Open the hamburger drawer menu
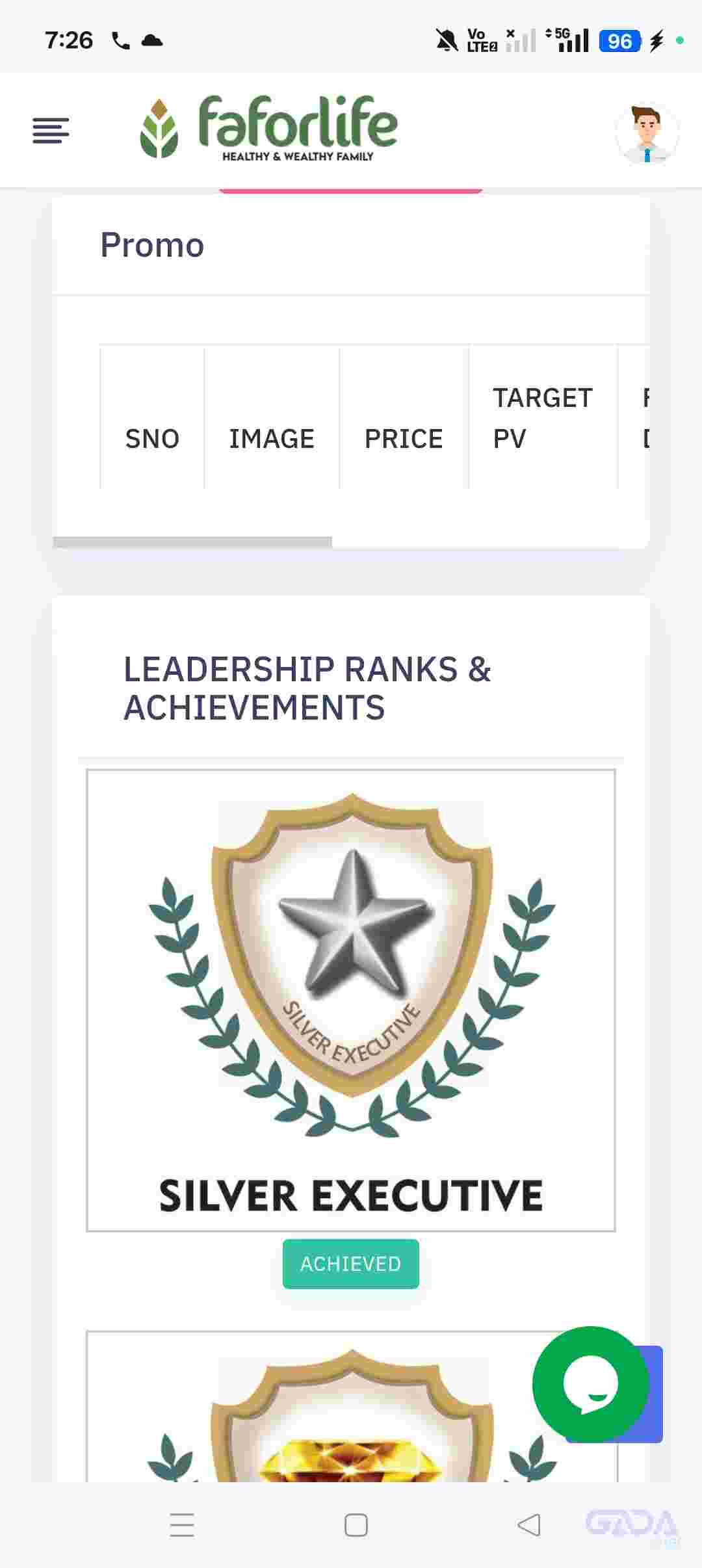 51,130
